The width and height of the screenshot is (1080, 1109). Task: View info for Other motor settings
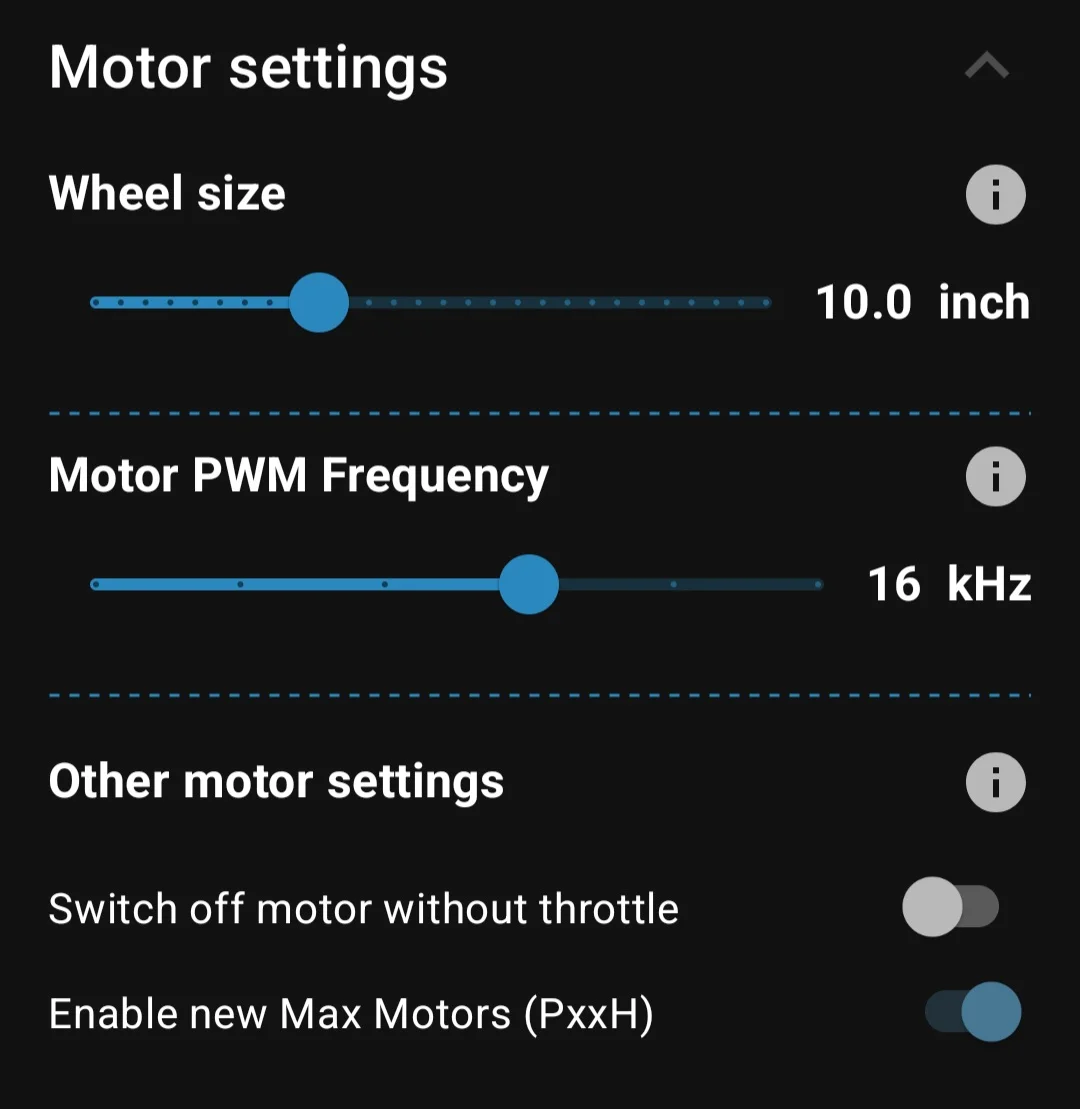pos(995,782)
